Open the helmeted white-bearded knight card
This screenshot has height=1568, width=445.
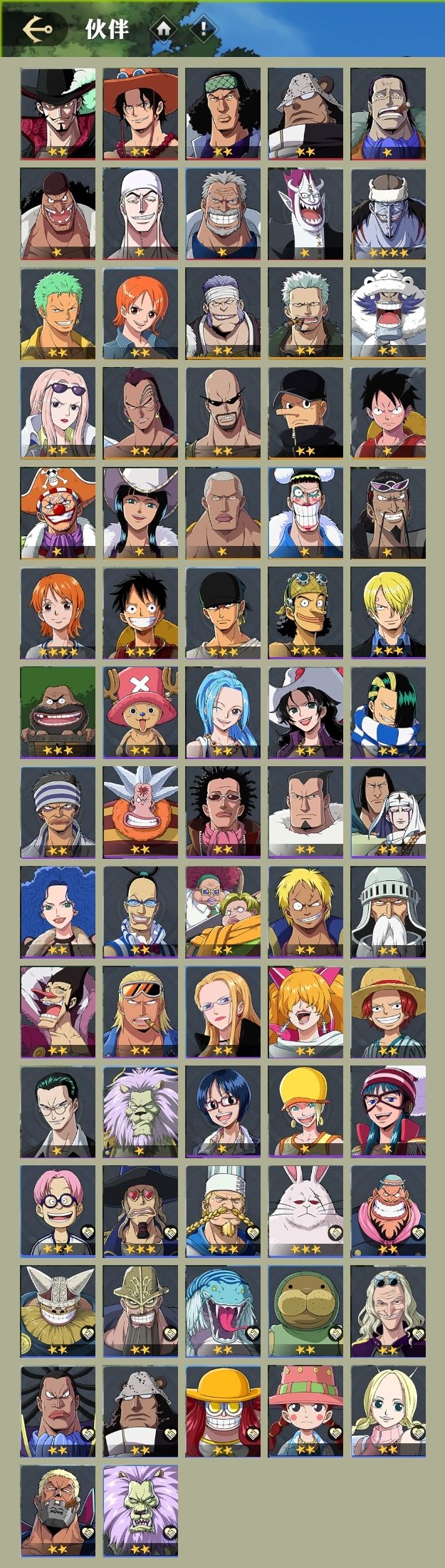[388, 911]
